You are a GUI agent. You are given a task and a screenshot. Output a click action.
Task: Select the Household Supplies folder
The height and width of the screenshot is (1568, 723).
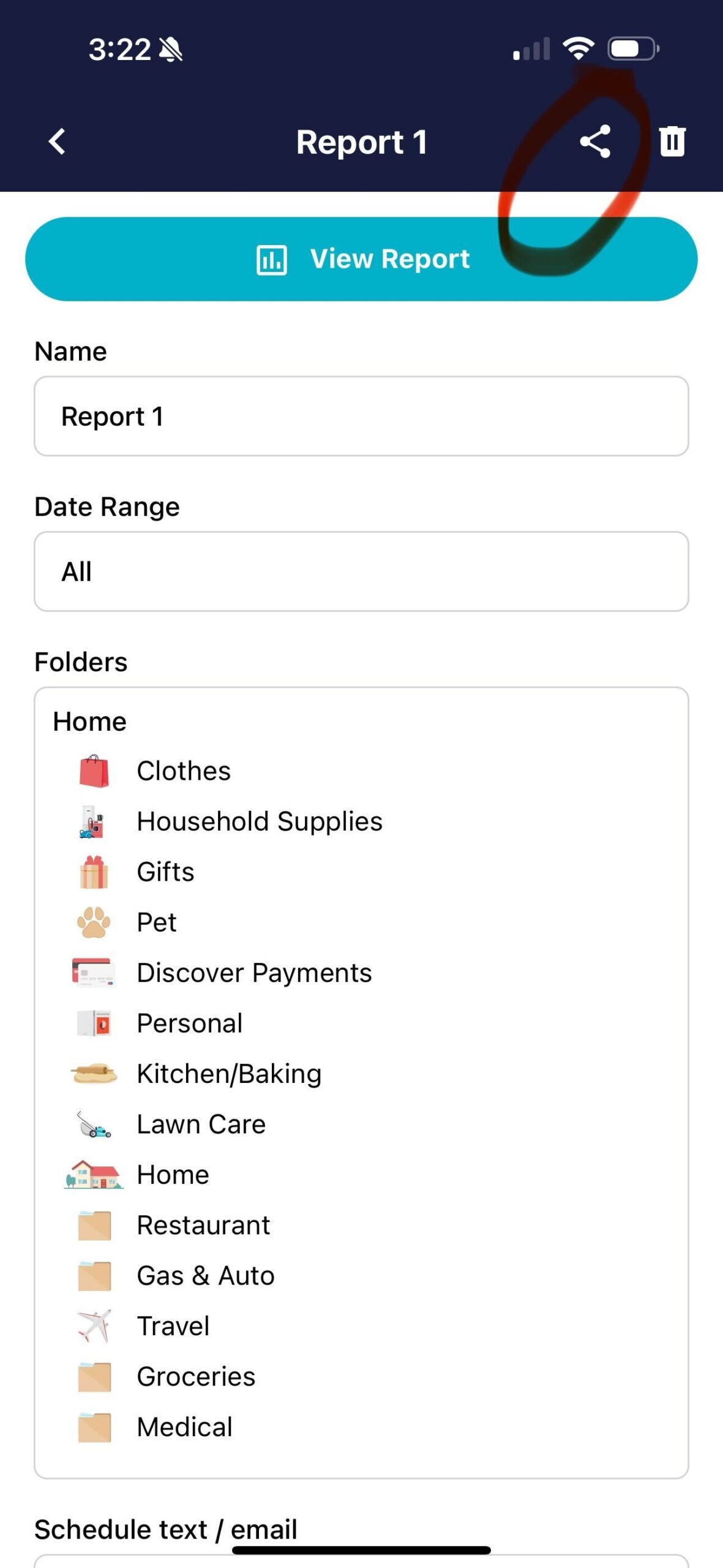[259, 821]
